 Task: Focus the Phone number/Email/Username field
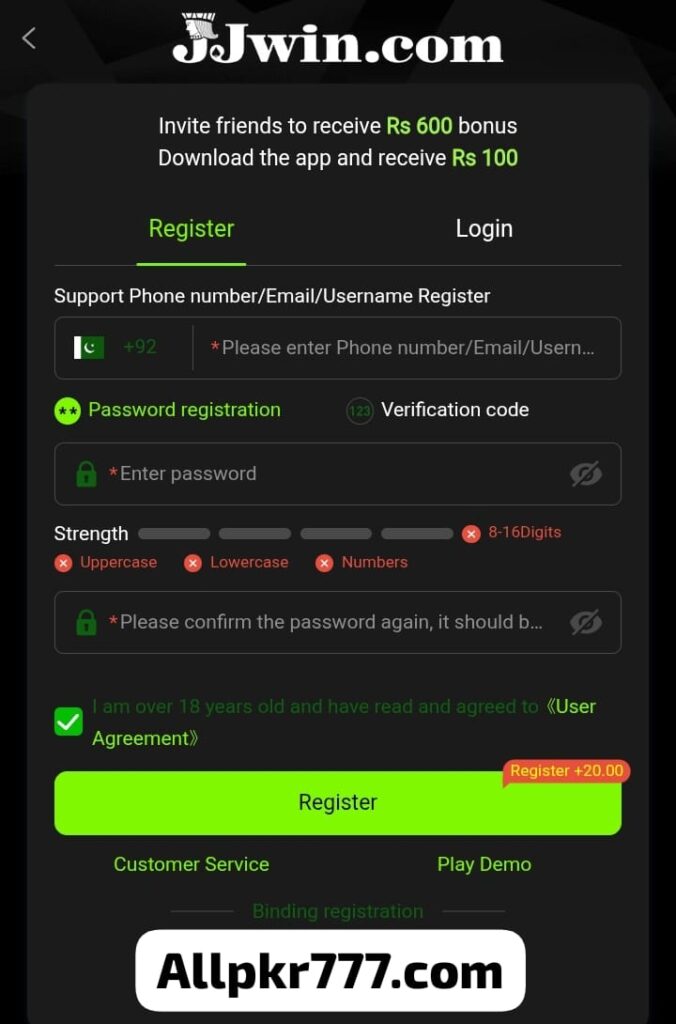point(406,348)
